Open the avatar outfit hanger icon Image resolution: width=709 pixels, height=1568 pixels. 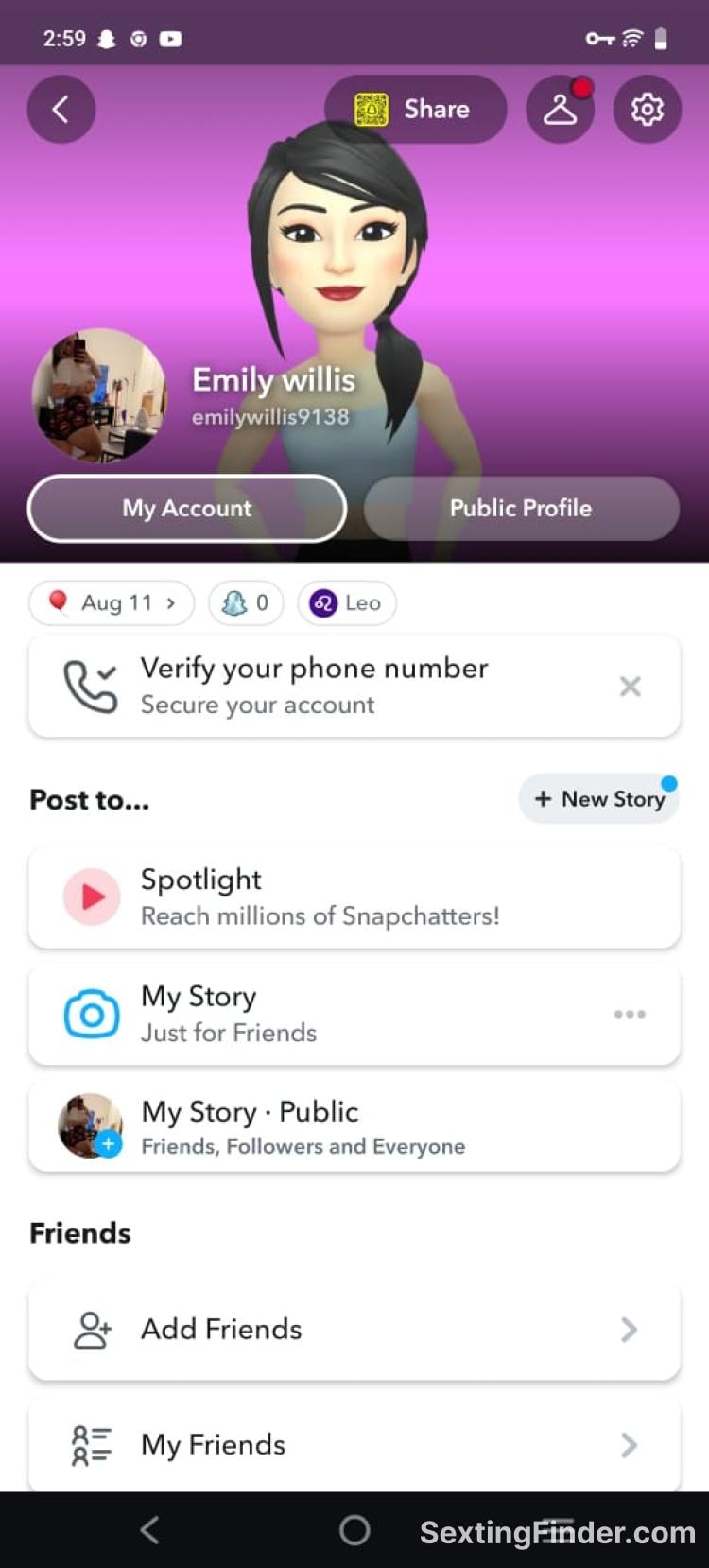pos(560,110)
